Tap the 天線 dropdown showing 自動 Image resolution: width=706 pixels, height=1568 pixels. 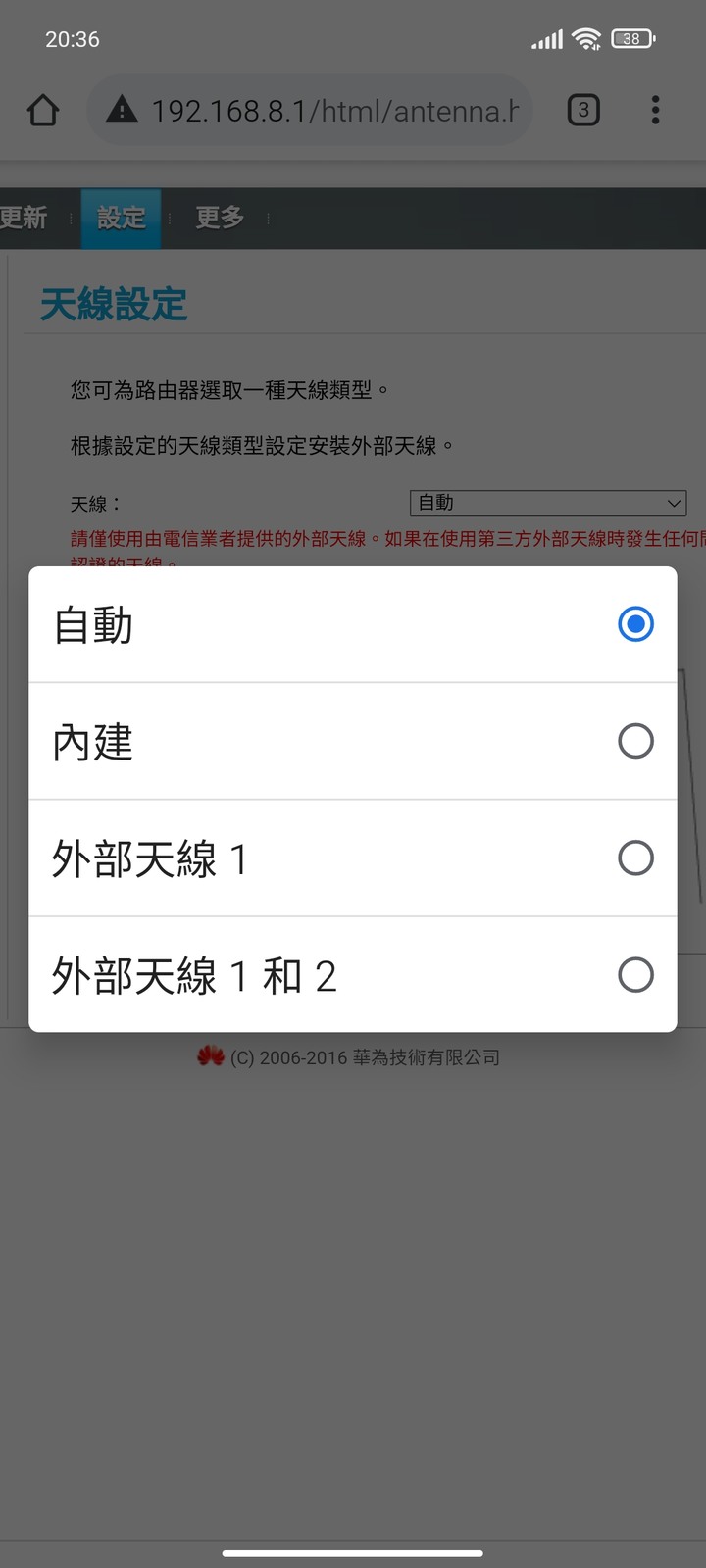coord(548,503)
